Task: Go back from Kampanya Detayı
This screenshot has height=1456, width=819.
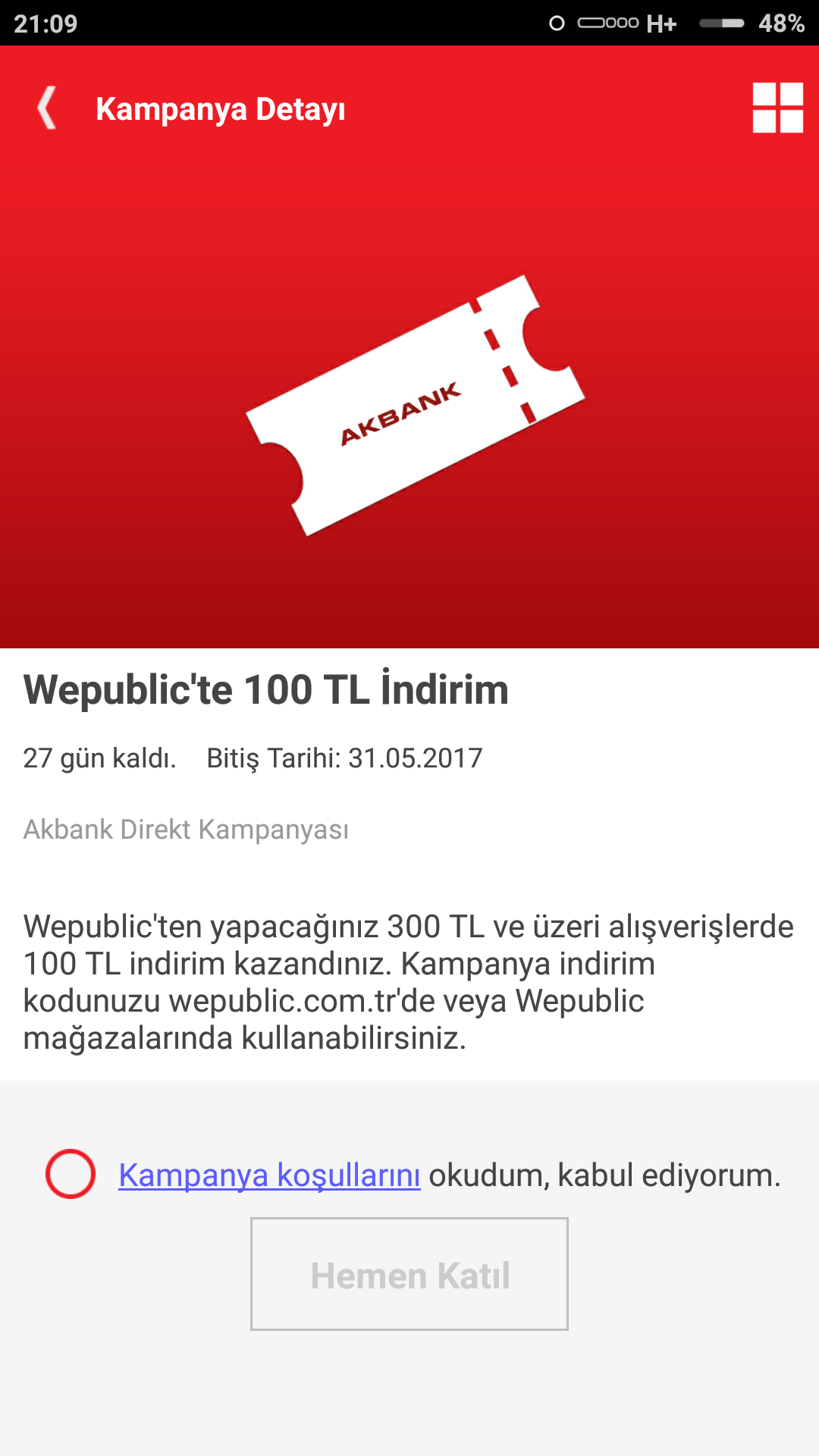Action: click(47, 108)
